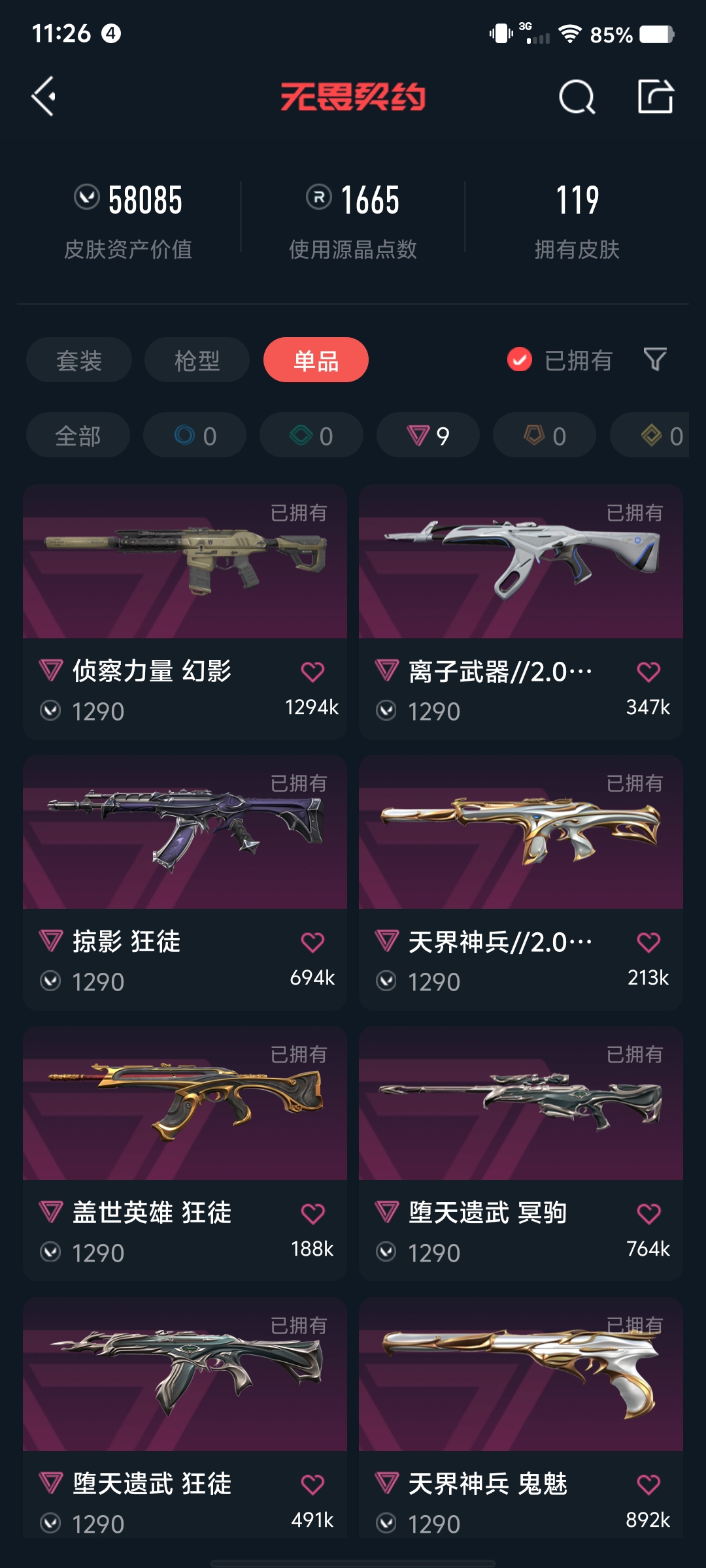
Task: Like the 离子武器//2.0 skin
Action: click(648, 672)
